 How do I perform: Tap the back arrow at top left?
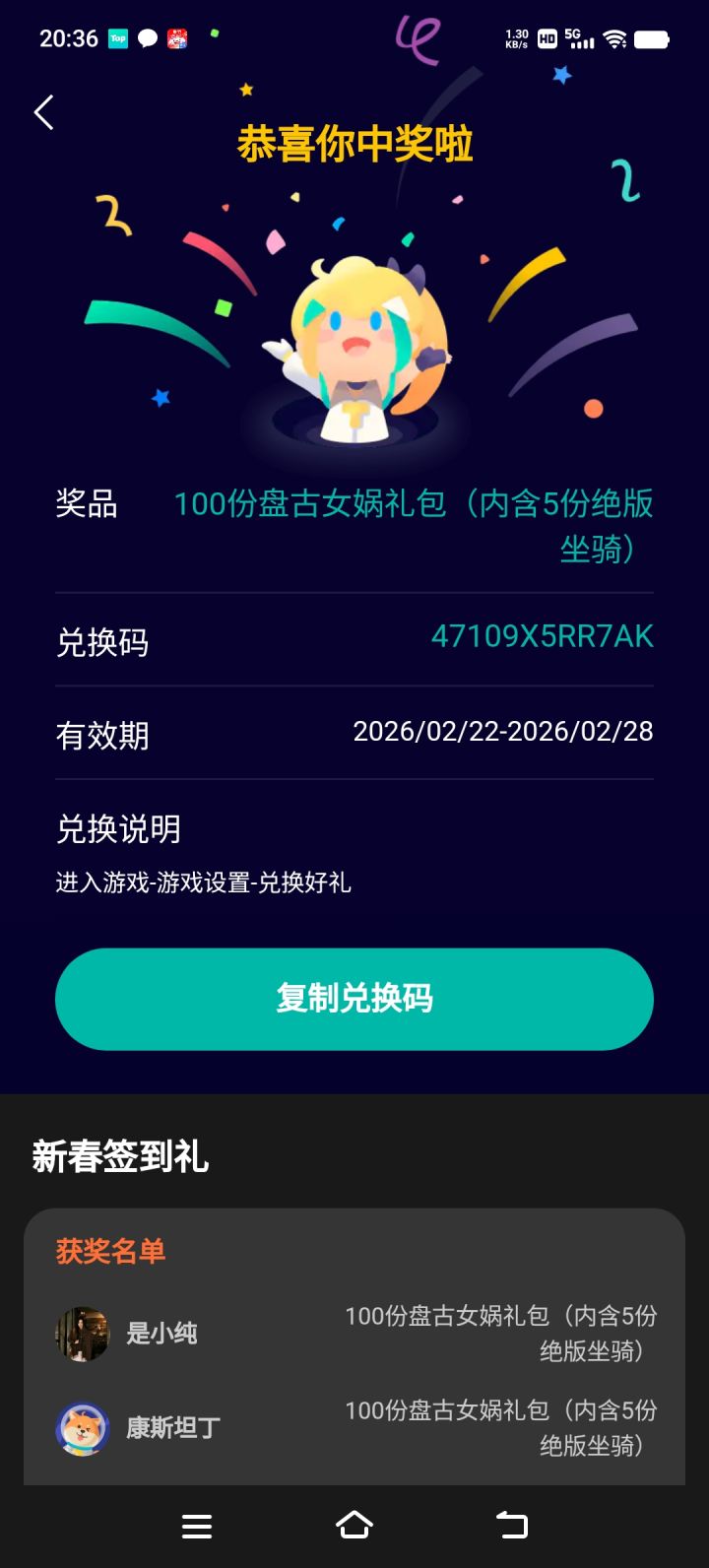41,112
